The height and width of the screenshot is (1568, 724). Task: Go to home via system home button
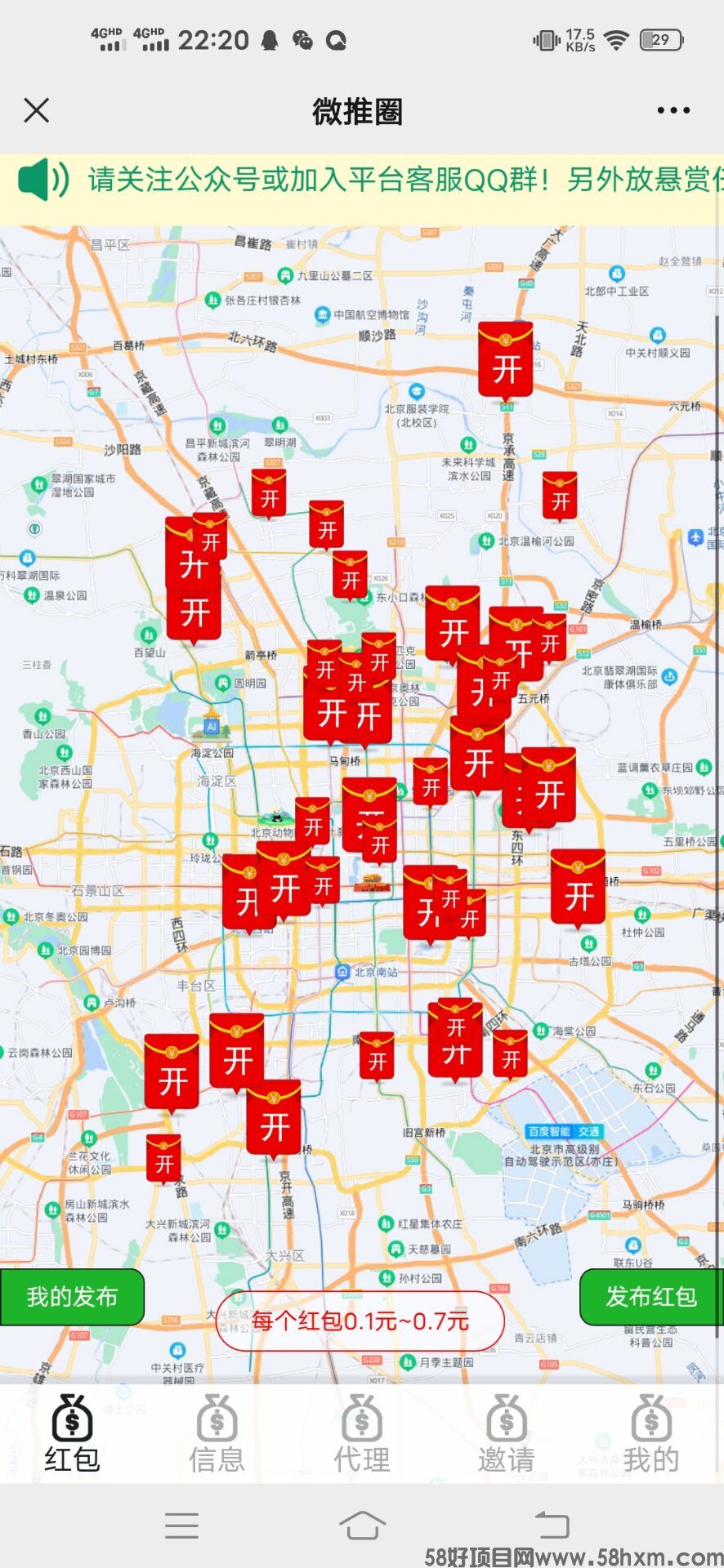coord(362,1525)
